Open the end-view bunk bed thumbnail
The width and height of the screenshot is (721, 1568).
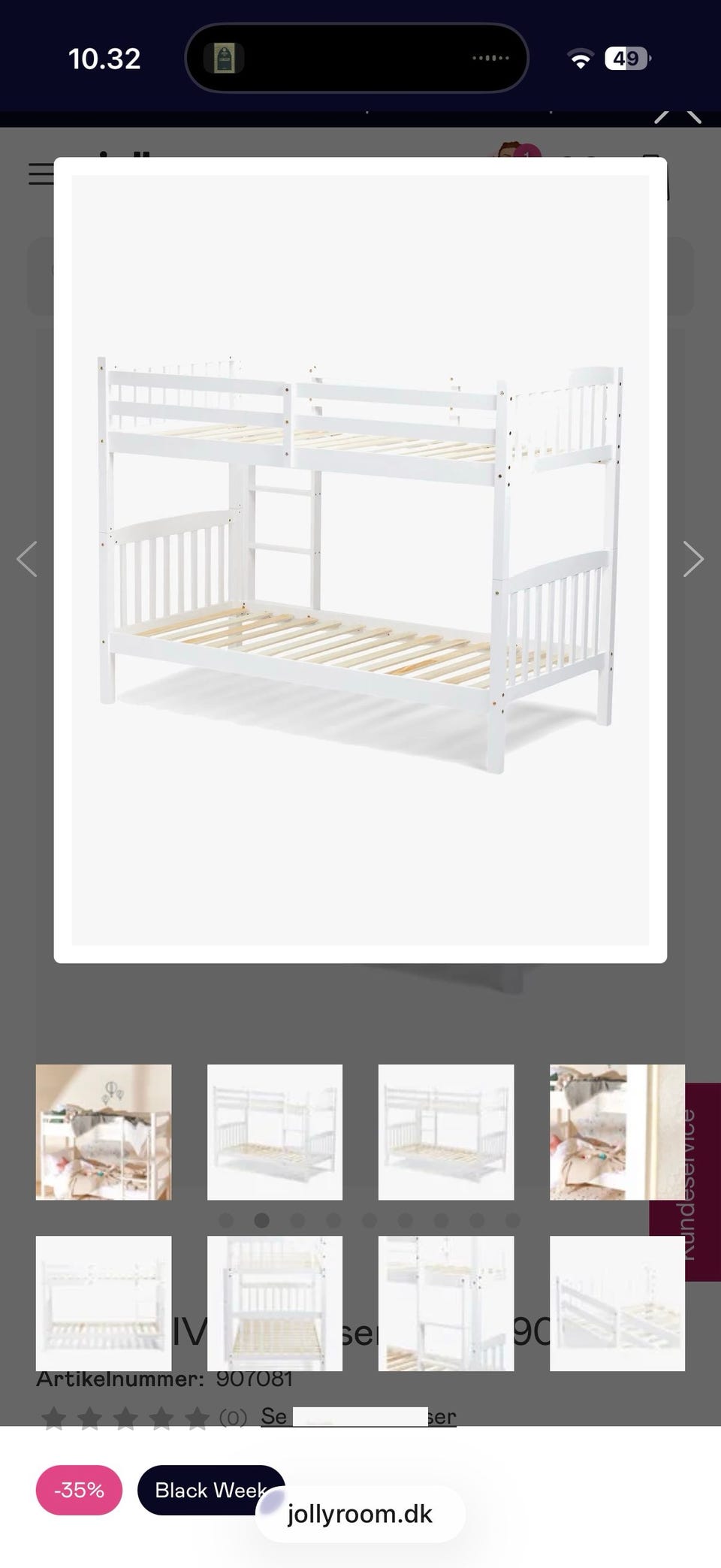coord(275,1303)
